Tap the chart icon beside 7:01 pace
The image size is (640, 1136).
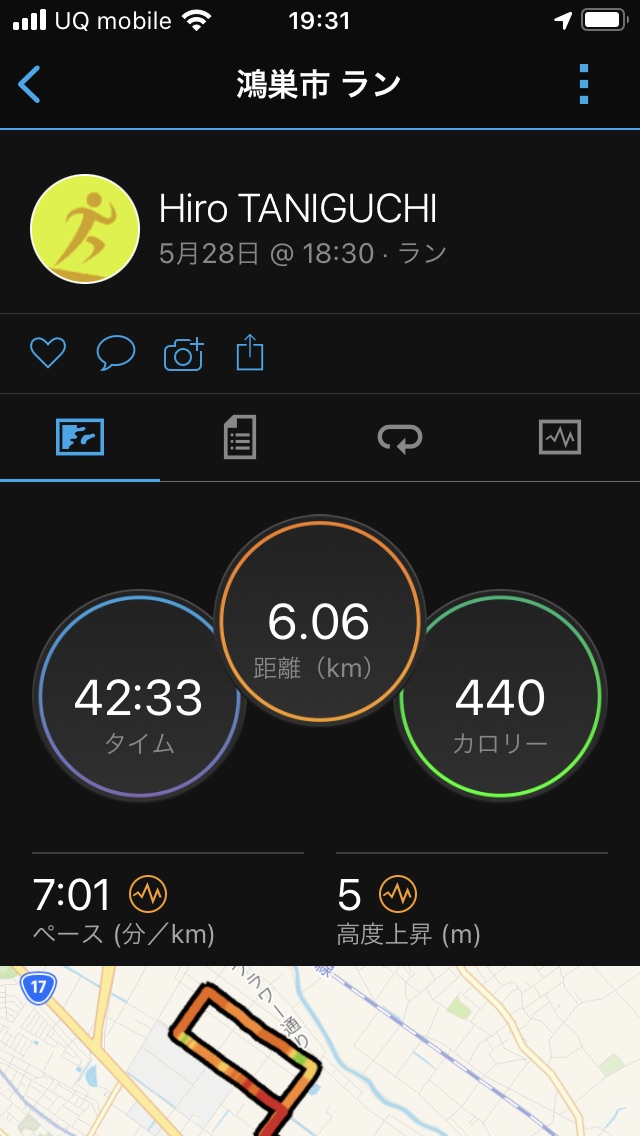[148, 894]
